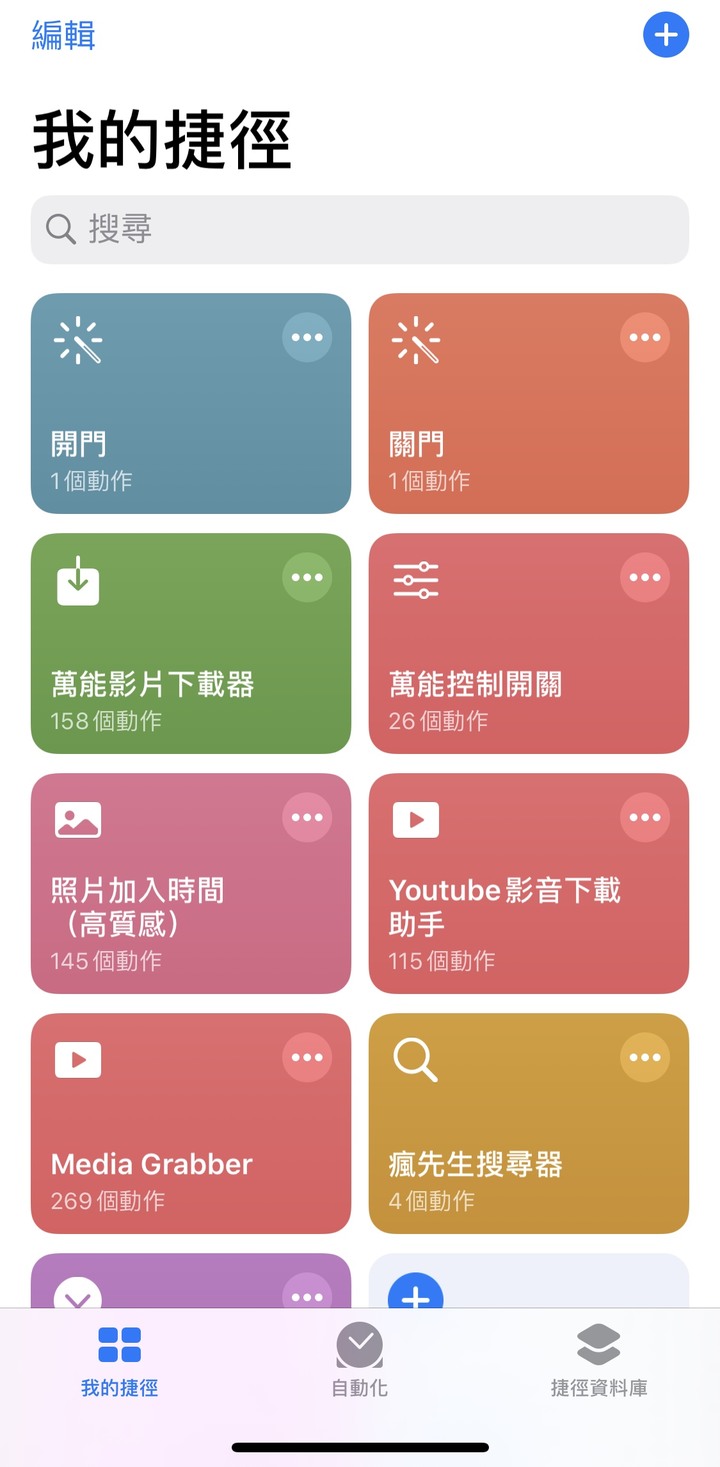This screenshot has width=720, height=1467.
Task: Run the Media Grabber shortcut
Action: click(x=191, y=1123)
